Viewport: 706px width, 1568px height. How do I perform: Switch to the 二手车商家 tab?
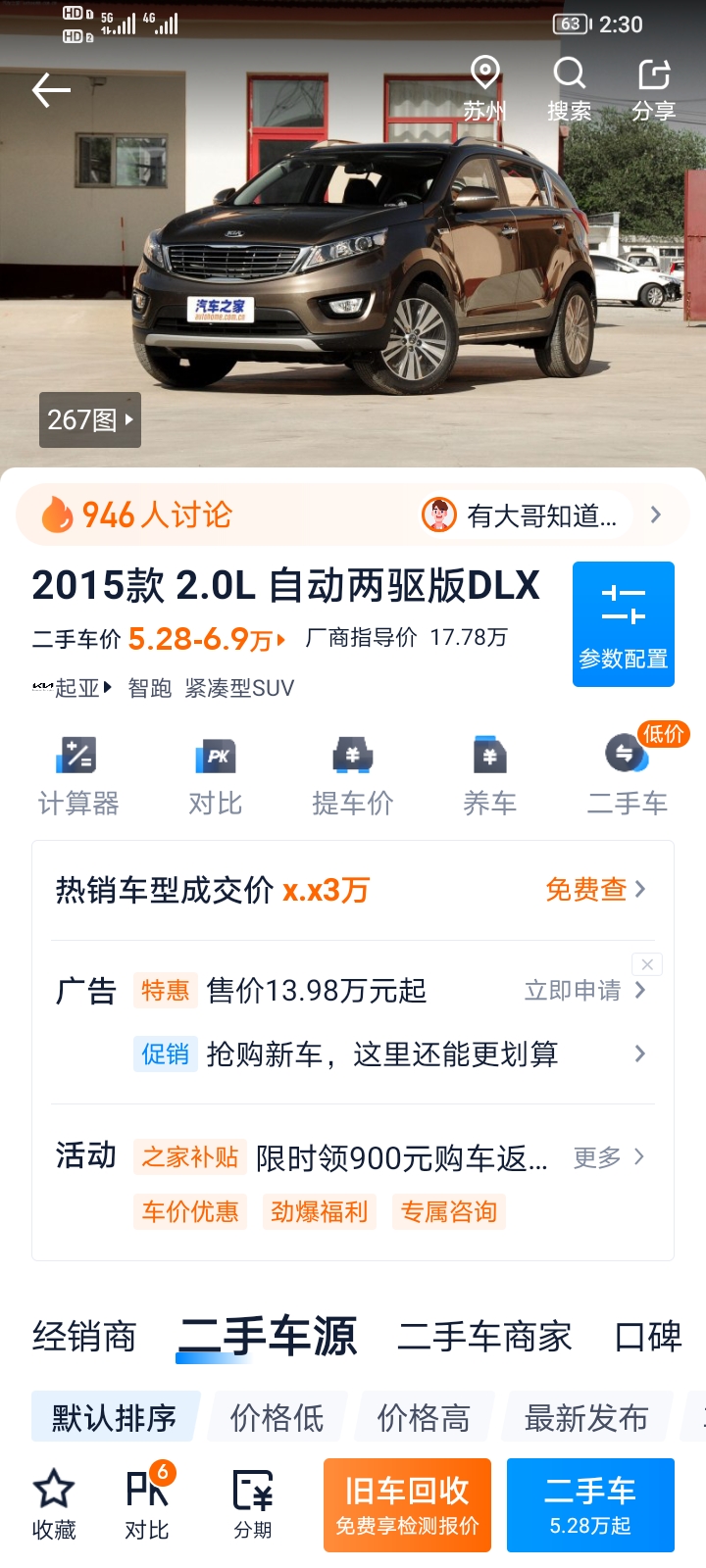(x=484, y=1337)
